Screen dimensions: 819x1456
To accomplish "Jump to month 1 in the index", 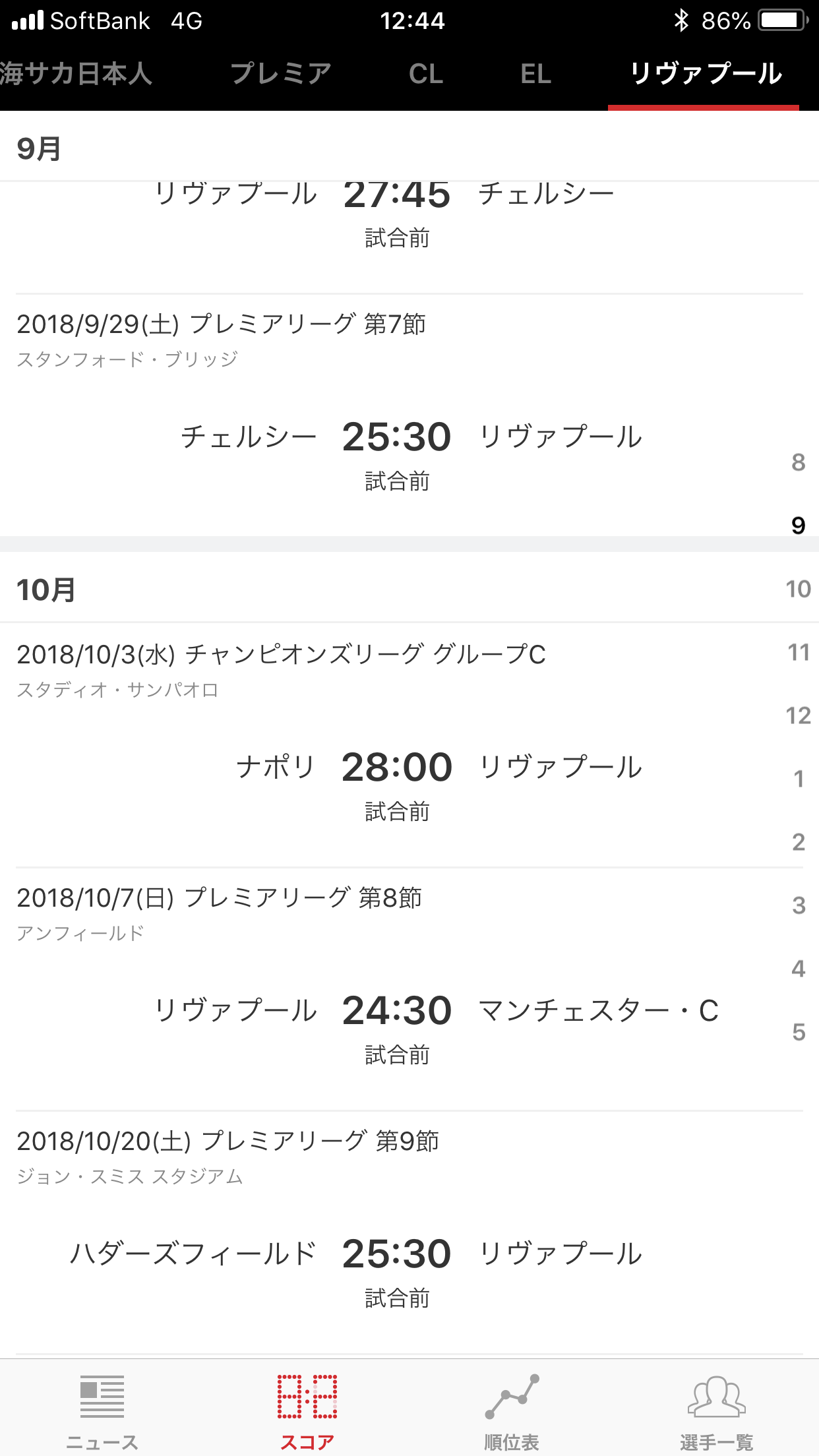I will coord(798,779).
